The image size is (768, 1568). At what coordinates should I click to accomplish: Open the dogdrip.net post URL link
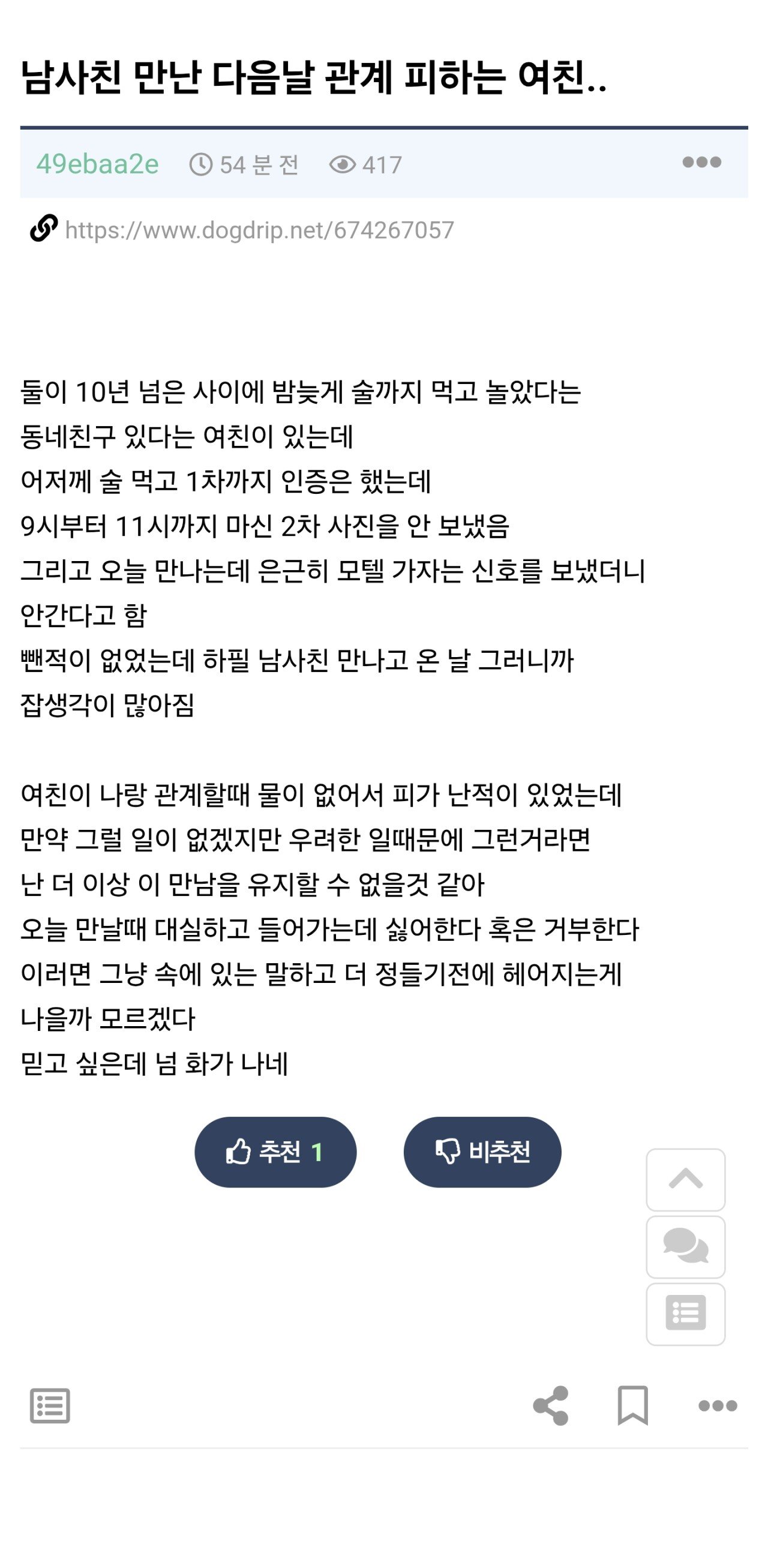pos(259,230)
